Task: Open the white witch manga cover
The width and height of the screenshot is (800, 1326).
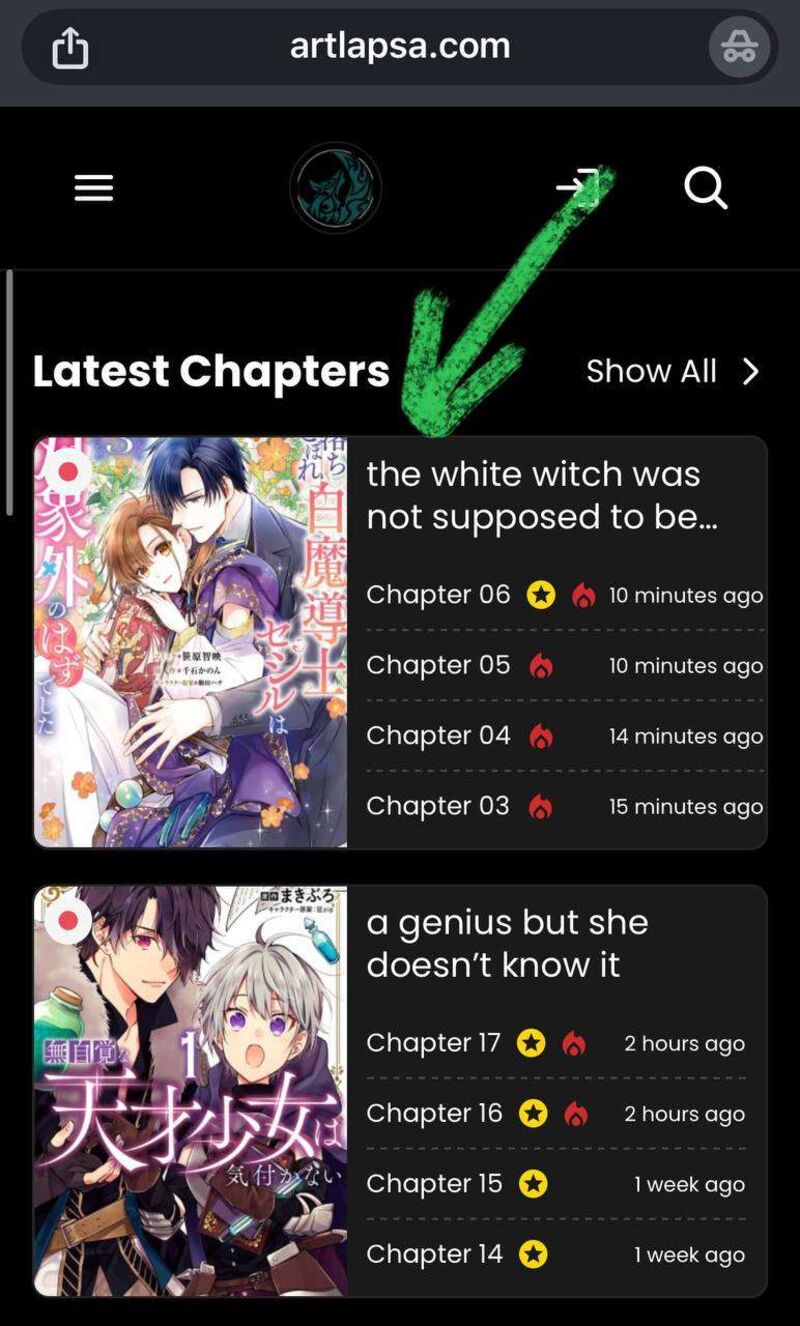Action: click(x=191, y=642)
